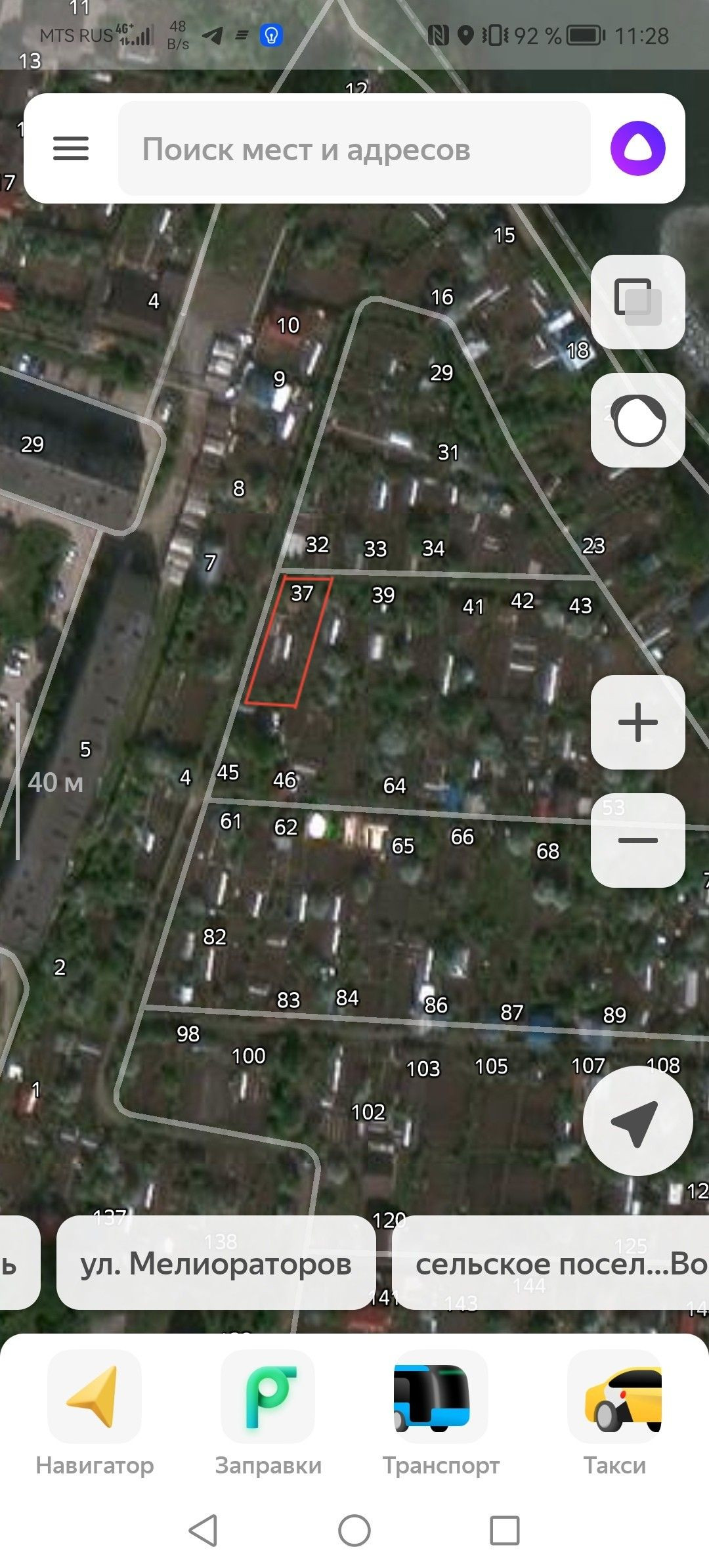Open the hamburger menu
This screenshot has height=1568, width=709.
pos(71,148)
